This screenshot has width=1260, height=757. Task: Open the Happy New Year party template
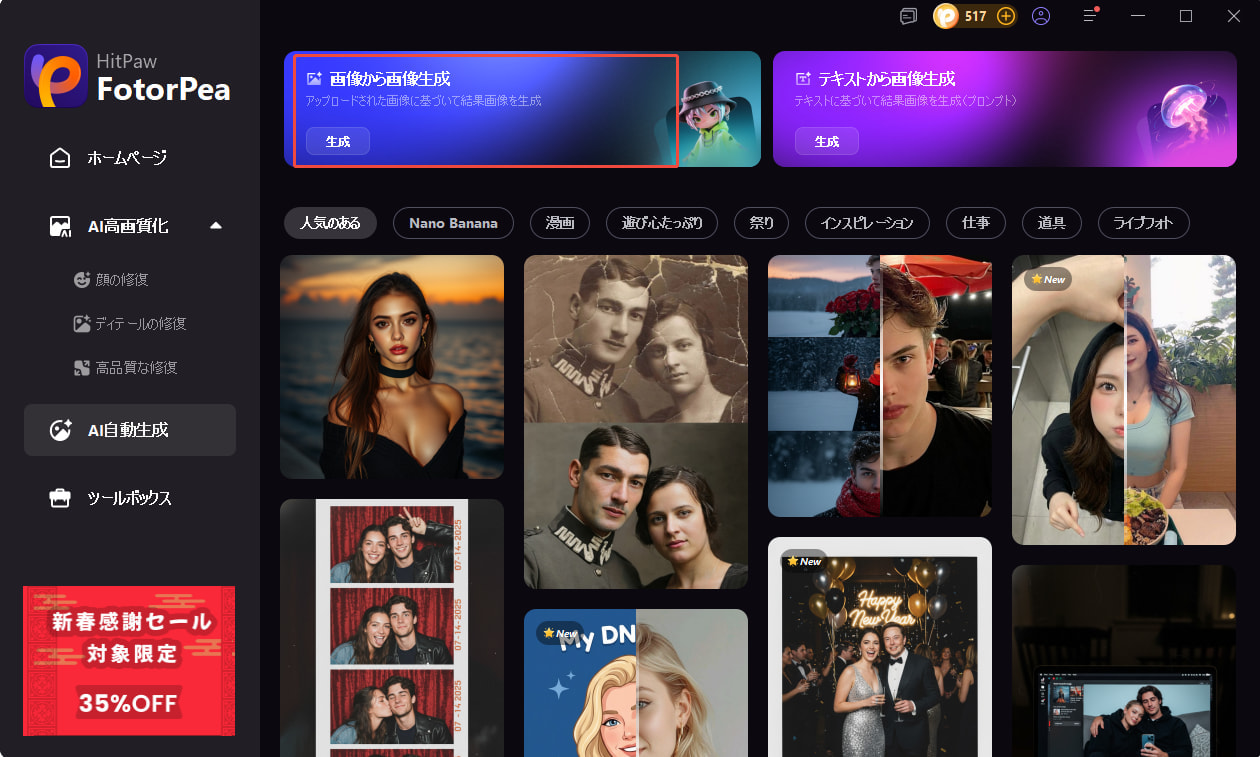tap(880, 650)
